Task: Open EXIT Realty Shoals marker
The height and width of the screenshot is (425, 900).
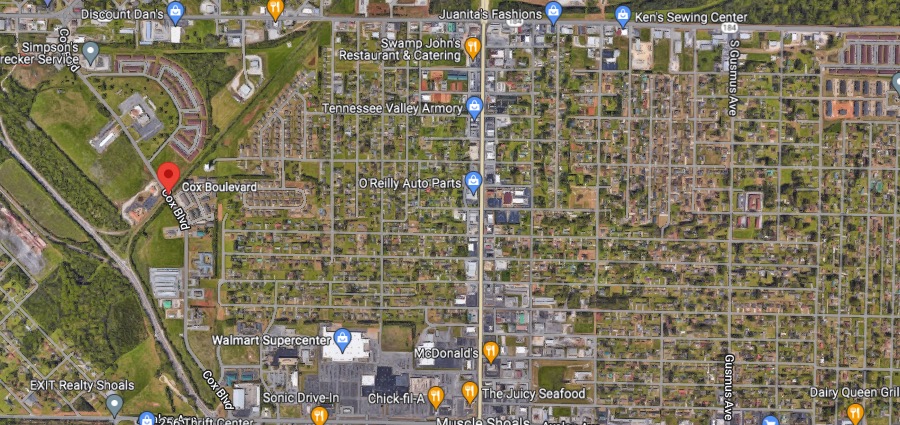Action: click(115, 405)
